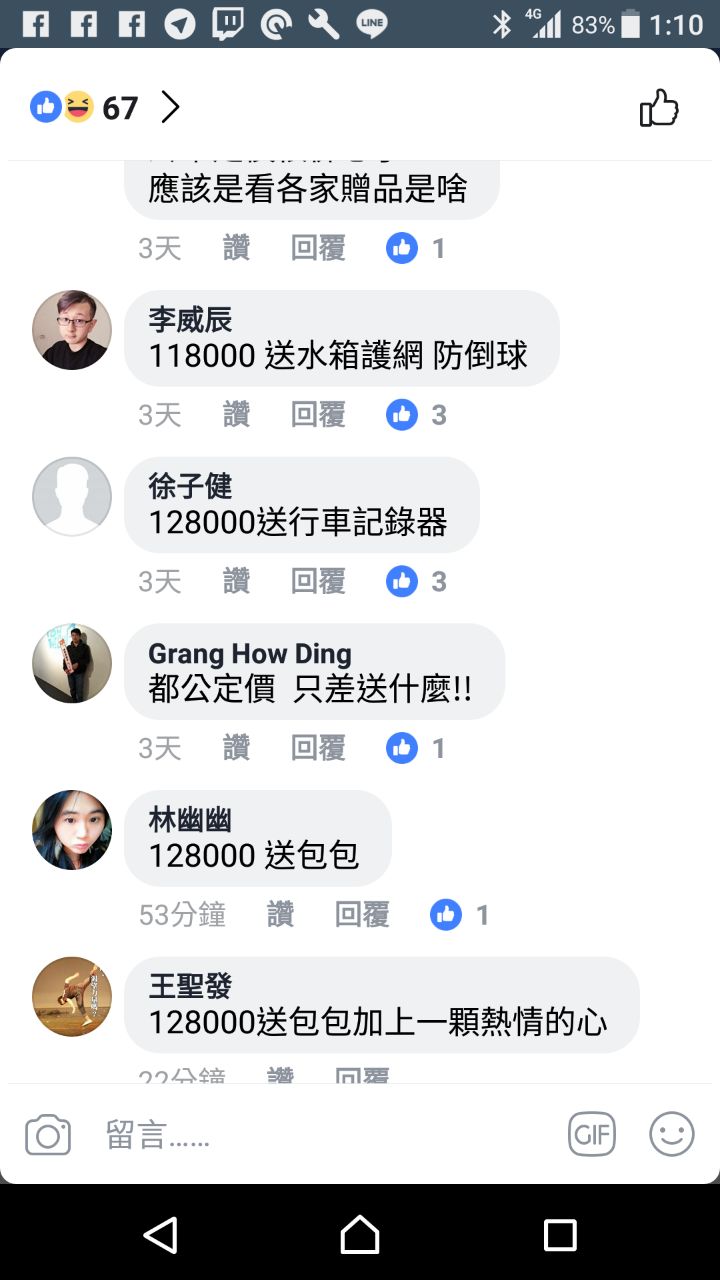Open the emoji sticker picker
Viewport: 720px width, 1280px height.
click(x=671, y=1134)
